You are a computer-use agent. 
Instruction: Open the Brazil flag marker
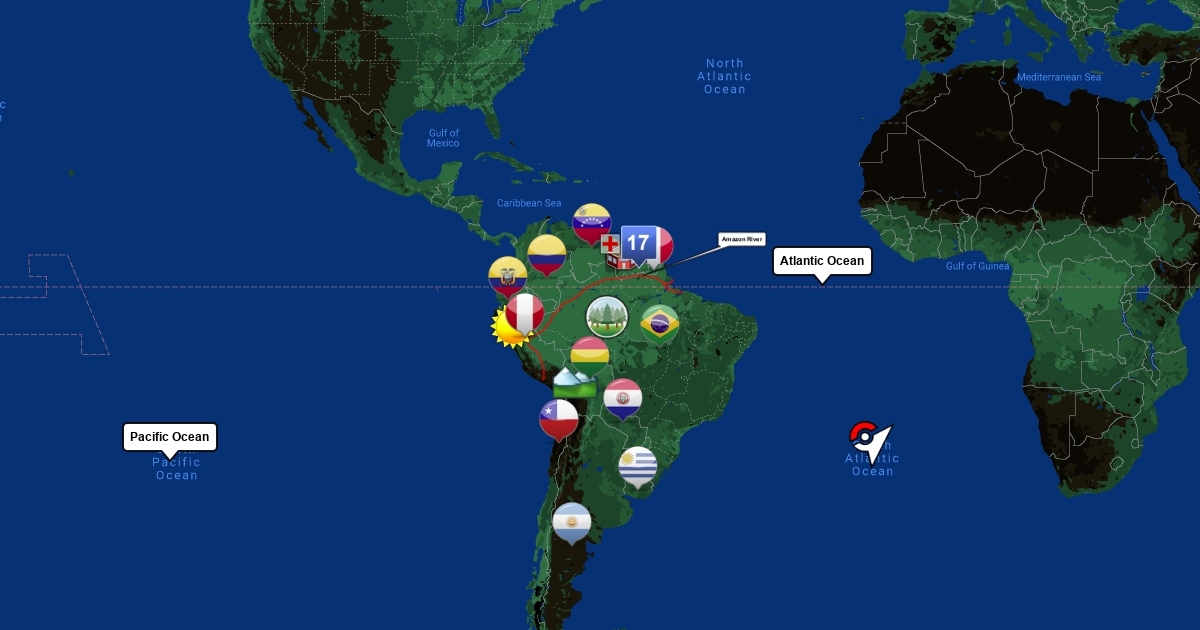point(659,323)
